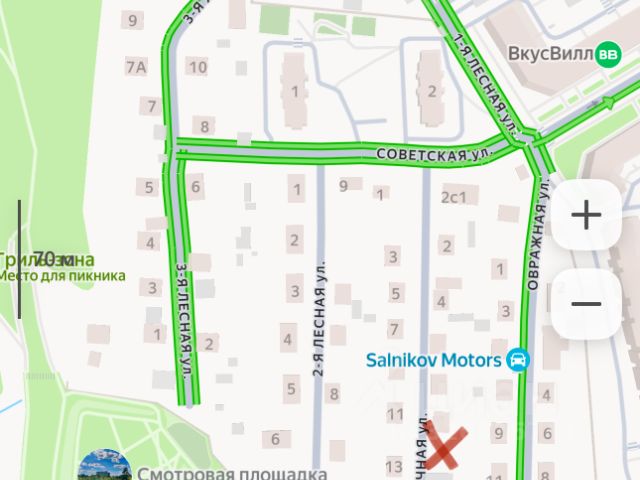Viewport: 640px width, 480px height.
Task: Open the Salnikov Motors place marker
Action: (517, 359)
